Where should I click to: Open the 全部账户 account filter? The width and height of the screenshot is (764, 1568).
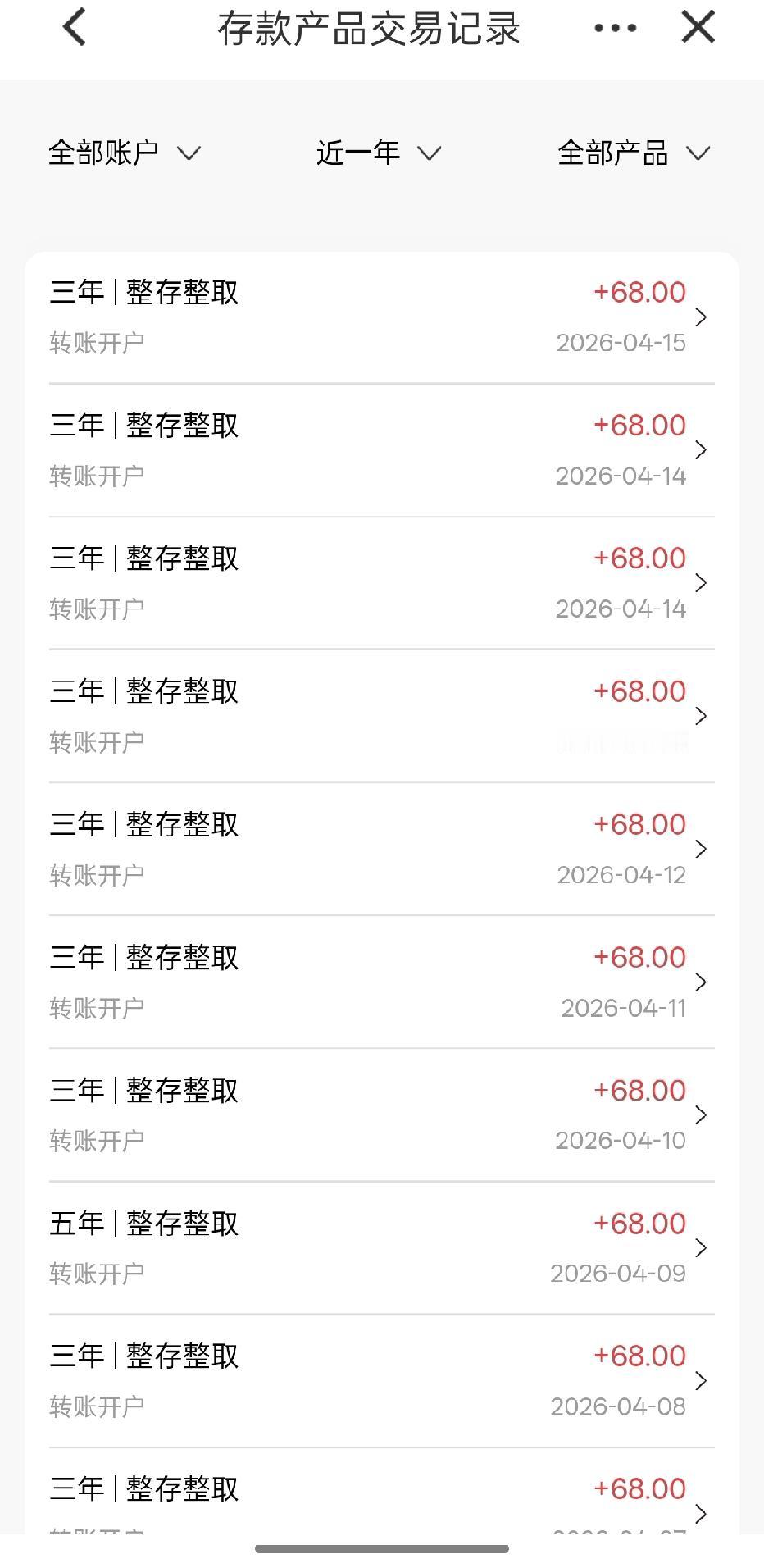(125, 153)
